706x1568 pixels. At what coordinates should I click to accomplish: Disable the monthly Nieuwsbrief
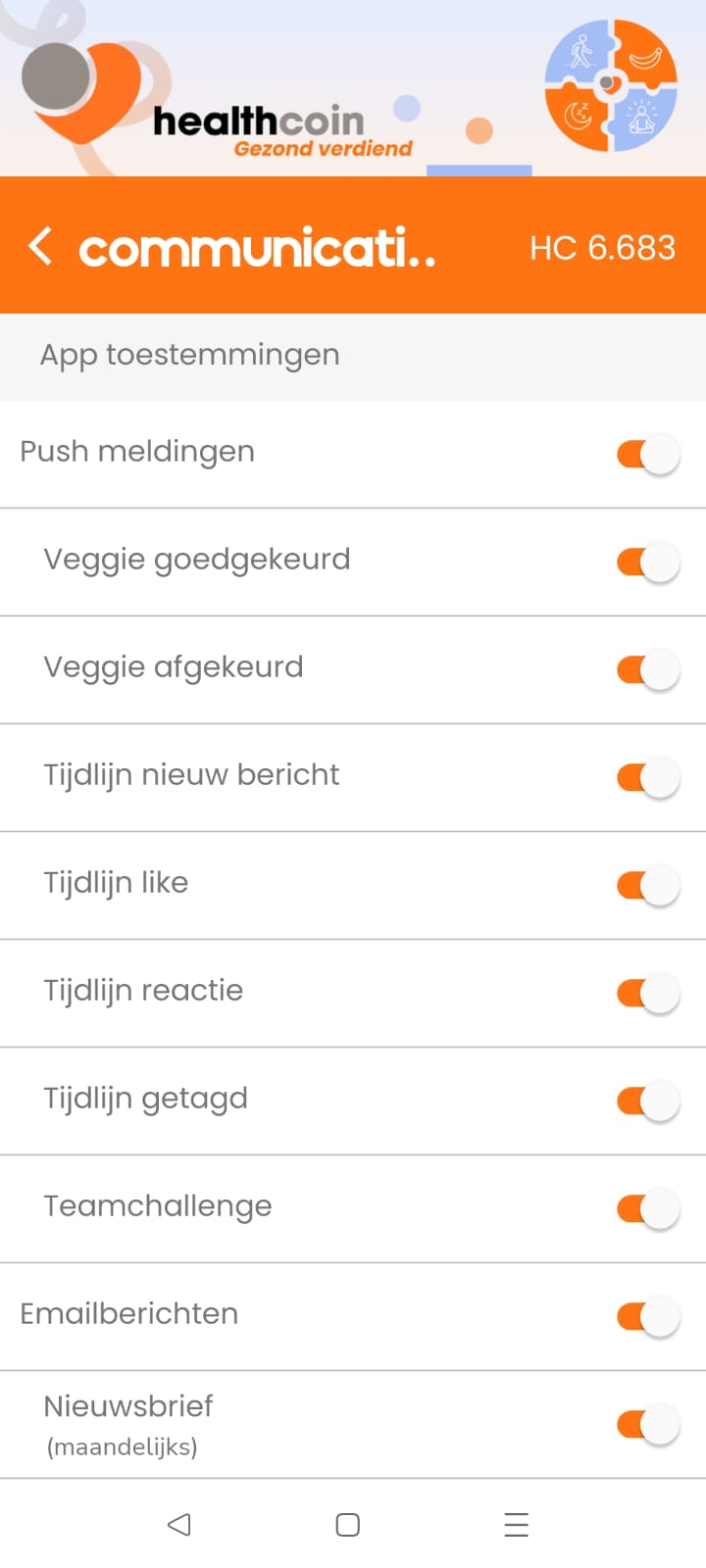click(x=648, y=1425)
